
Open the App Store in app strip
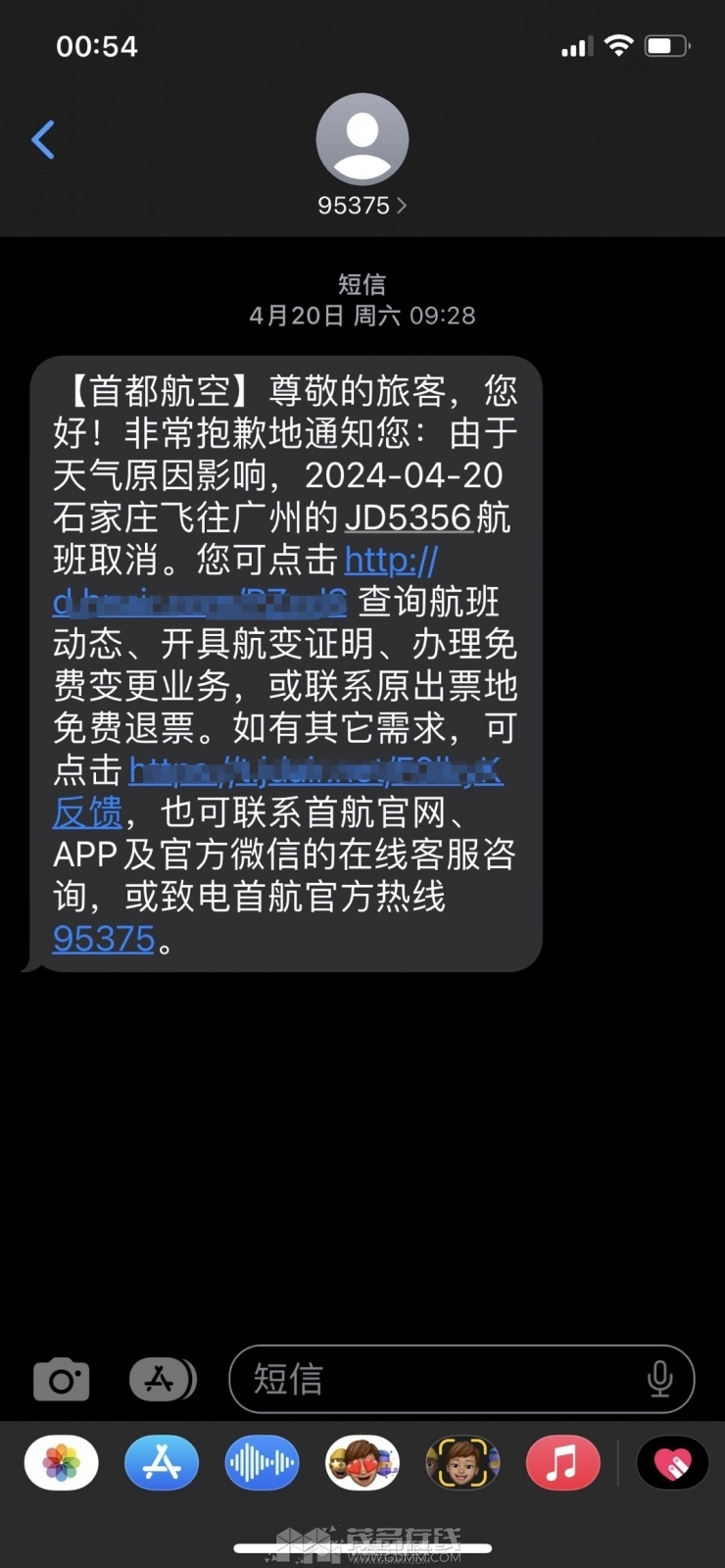coord(162,1463)
